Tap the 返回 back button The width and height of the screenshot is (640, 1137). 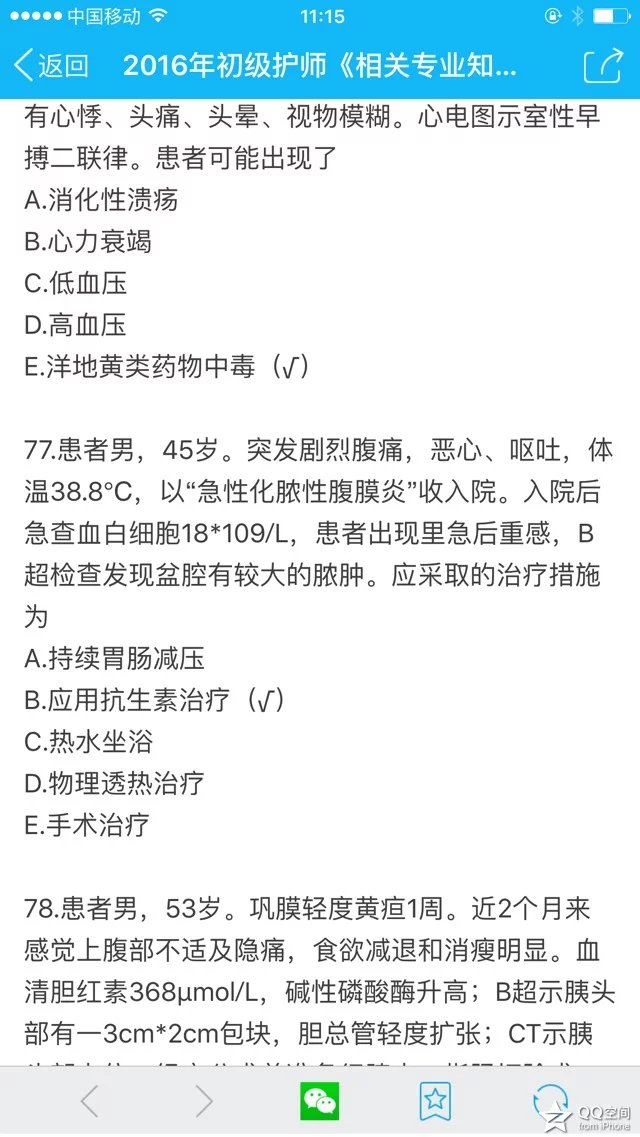tap(51, 65)
